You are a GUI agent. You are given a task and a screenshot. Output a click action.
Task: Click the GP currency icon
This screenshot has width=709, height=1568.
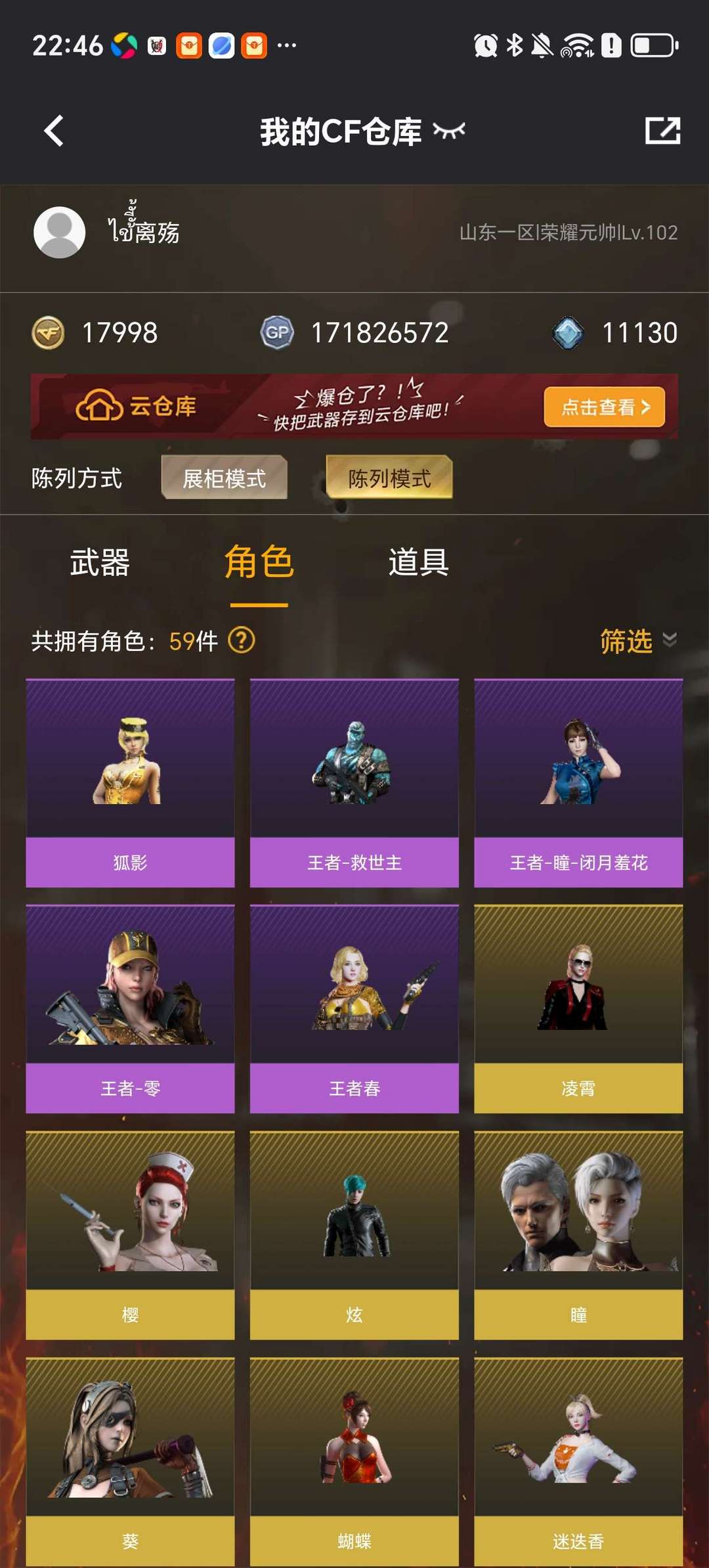(x=278, y=332)
